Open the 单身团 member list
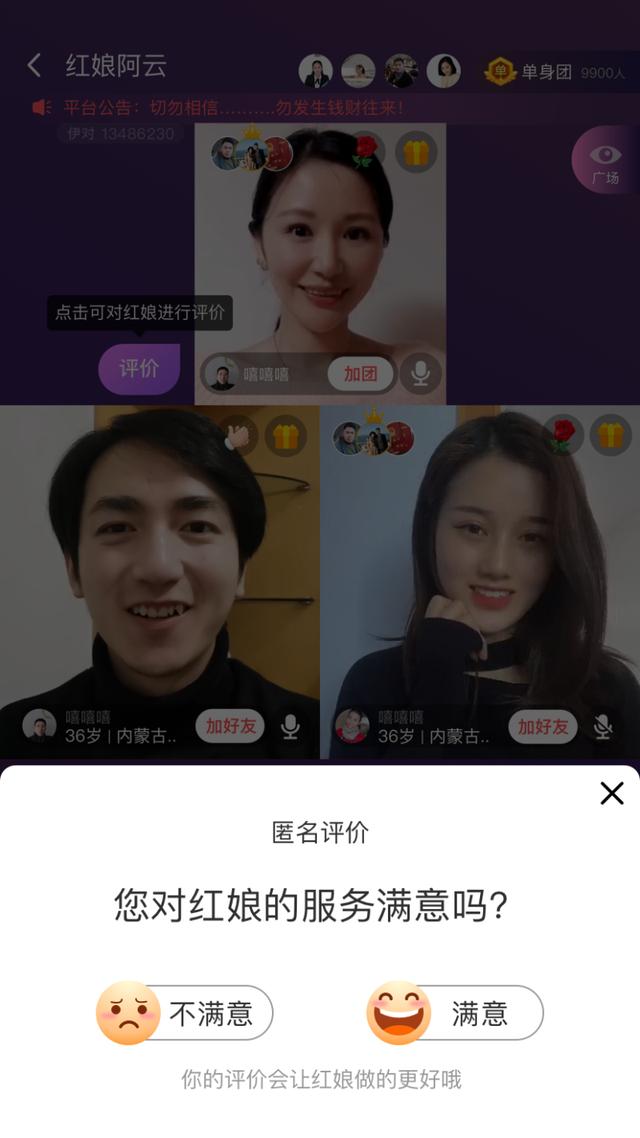This screenshot has width=640, height=1138. [556, 72]
